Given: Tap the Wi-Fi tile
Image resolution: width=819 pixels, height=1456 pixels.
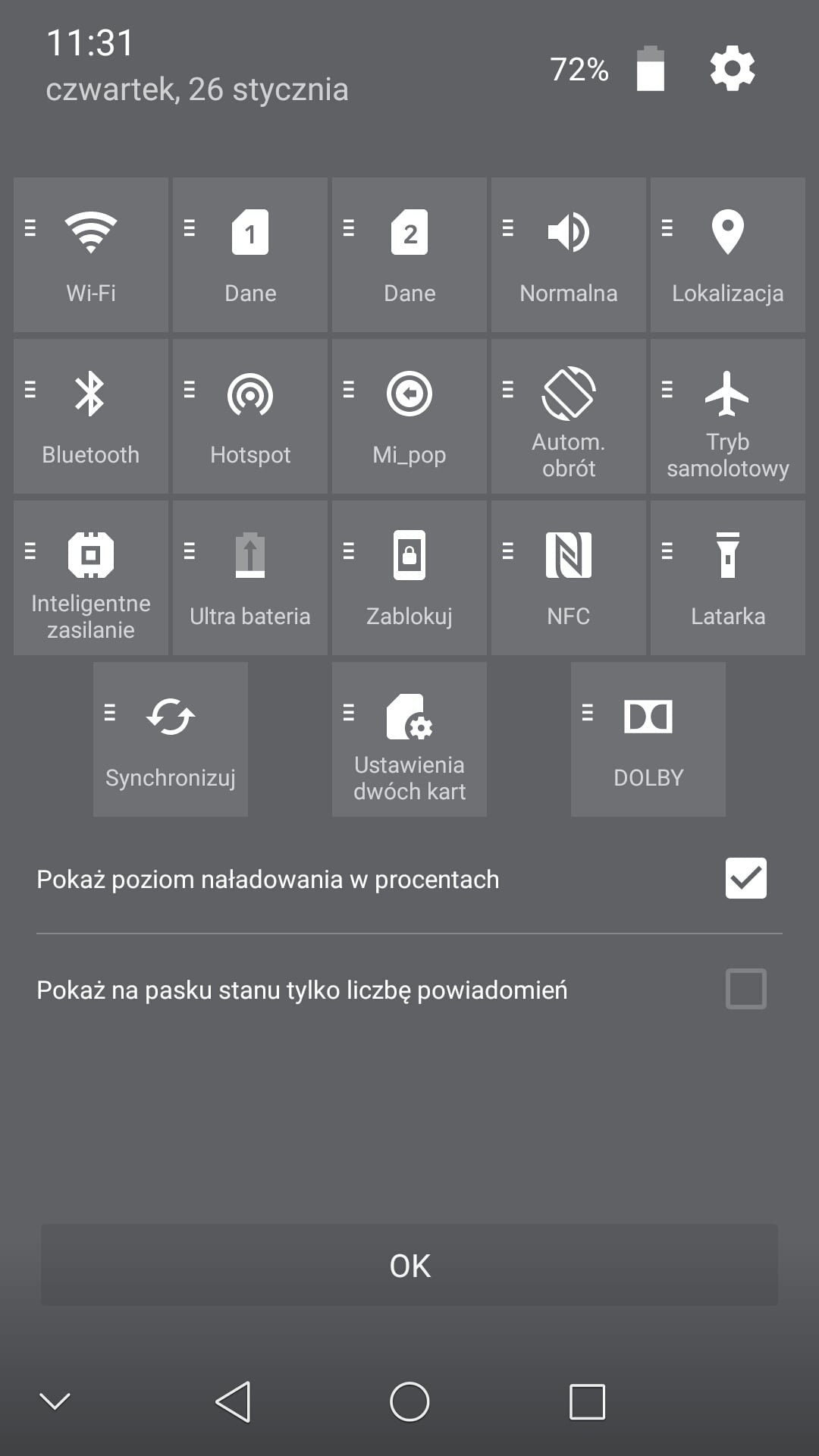Looking at the screenshot, I should [x=91, y=255].
